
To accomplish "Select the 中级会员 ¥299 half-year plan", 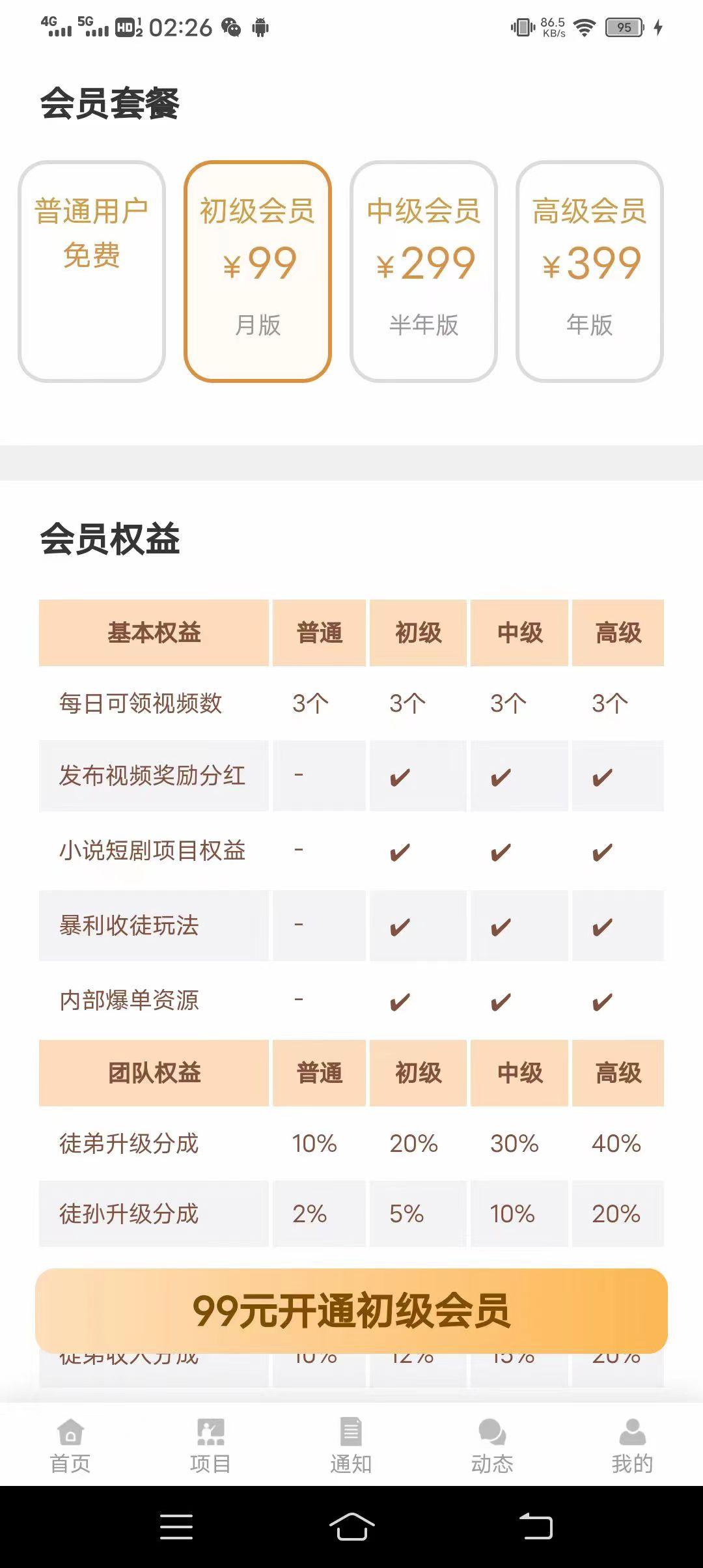I will 424,271.
